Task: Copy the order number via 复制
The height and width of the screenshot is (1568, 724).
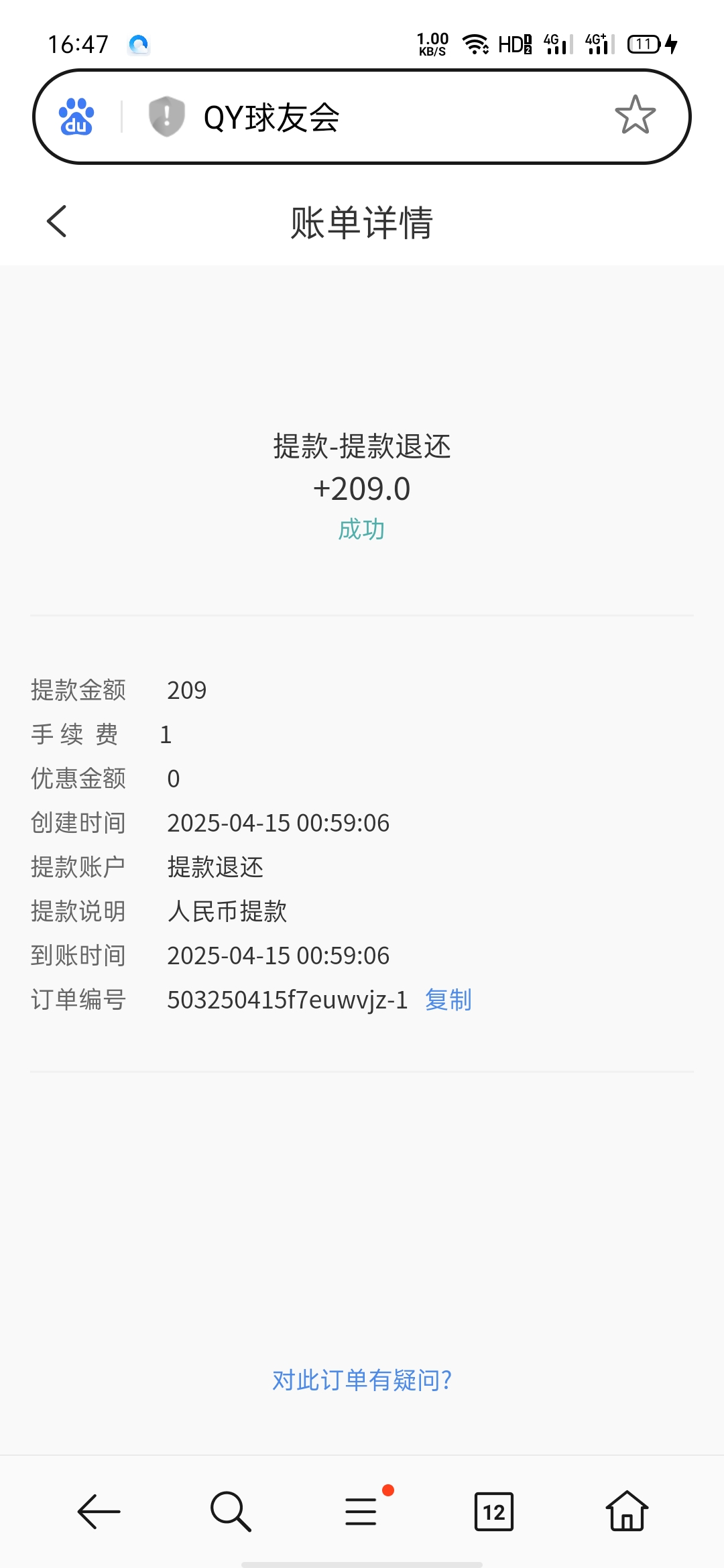Action: (x=448, y=1000)
